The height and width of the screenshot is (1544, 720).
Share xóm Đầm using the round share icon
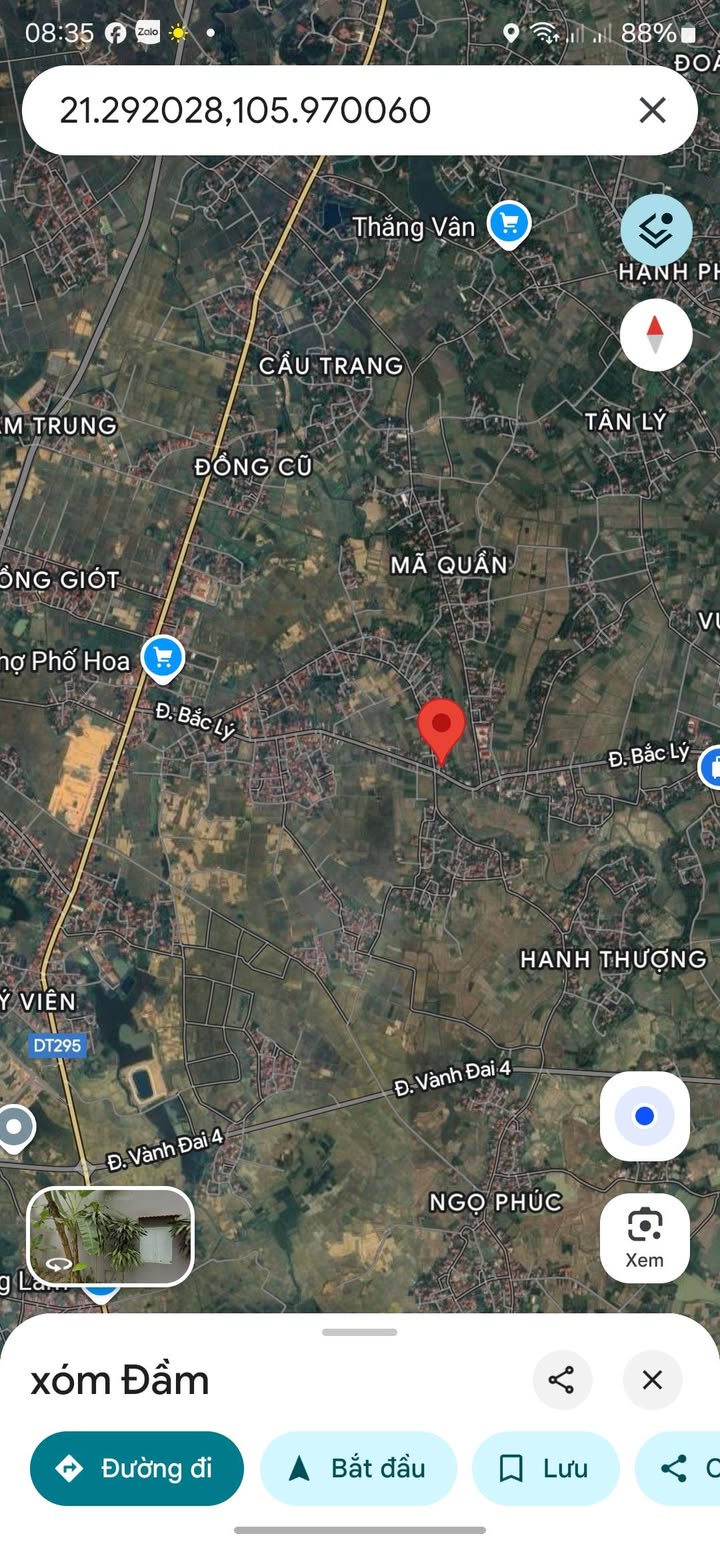562,1380
